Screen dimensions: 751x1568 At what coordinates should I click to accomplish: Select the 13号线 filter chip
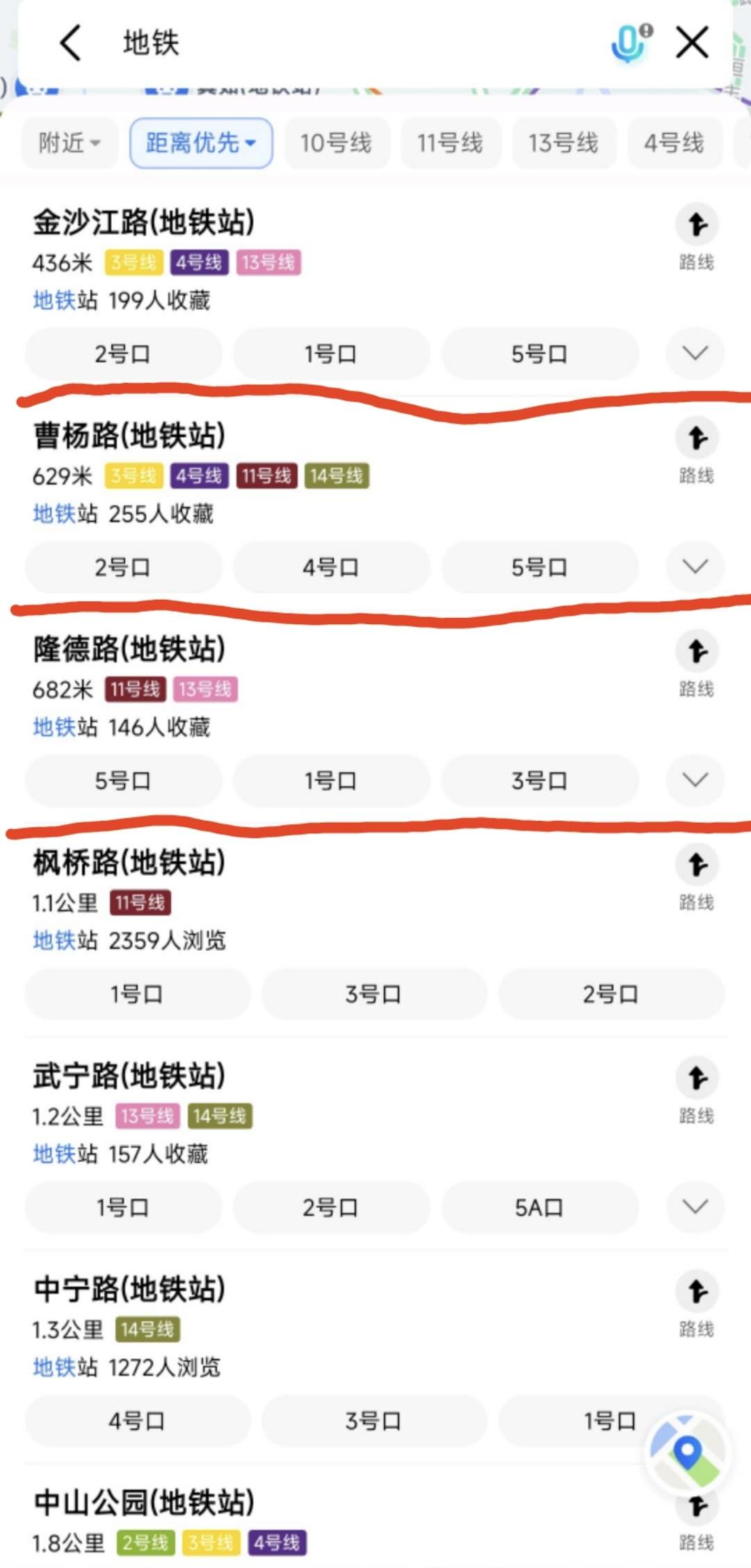coord(564,143)
